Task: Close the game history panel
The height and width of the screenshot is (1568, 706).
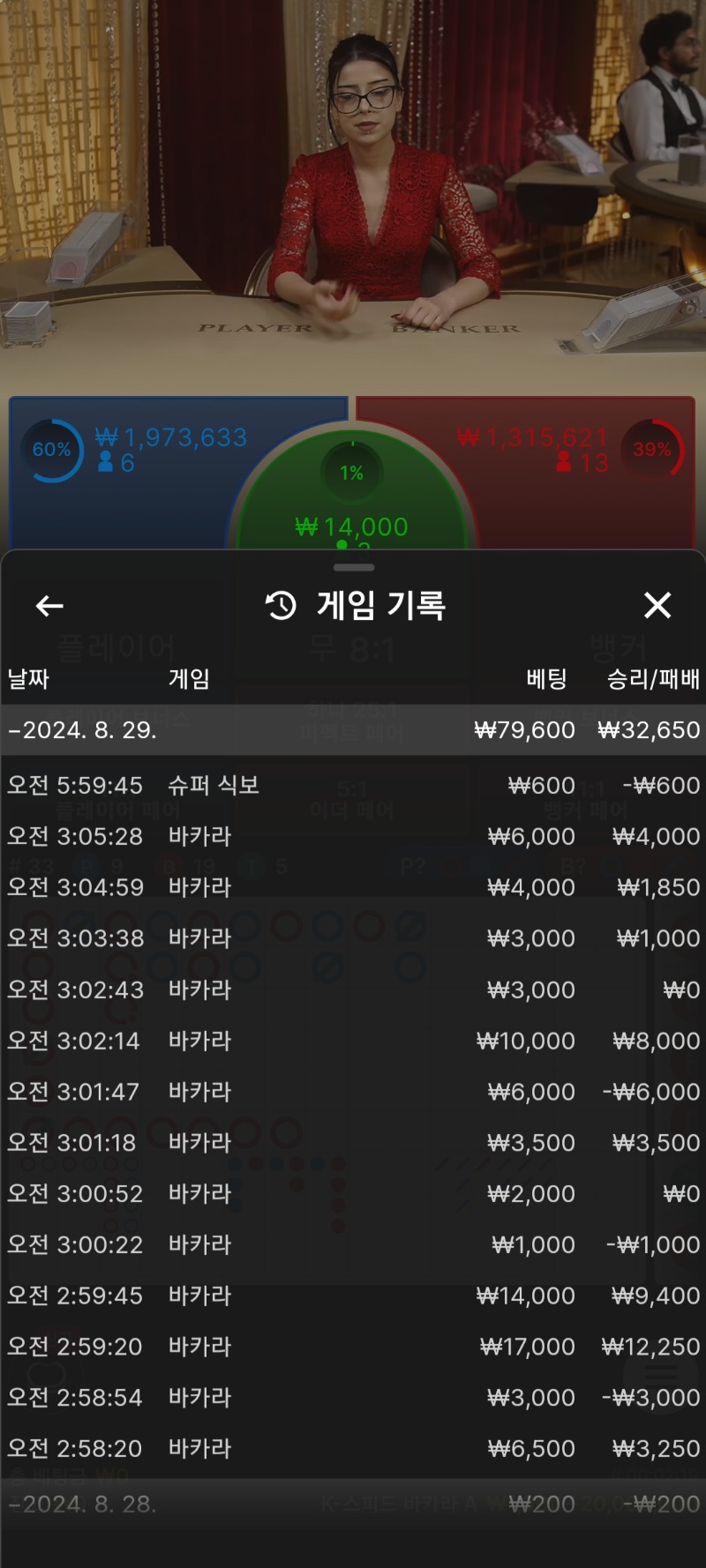Action: click(x=657, y=606)
